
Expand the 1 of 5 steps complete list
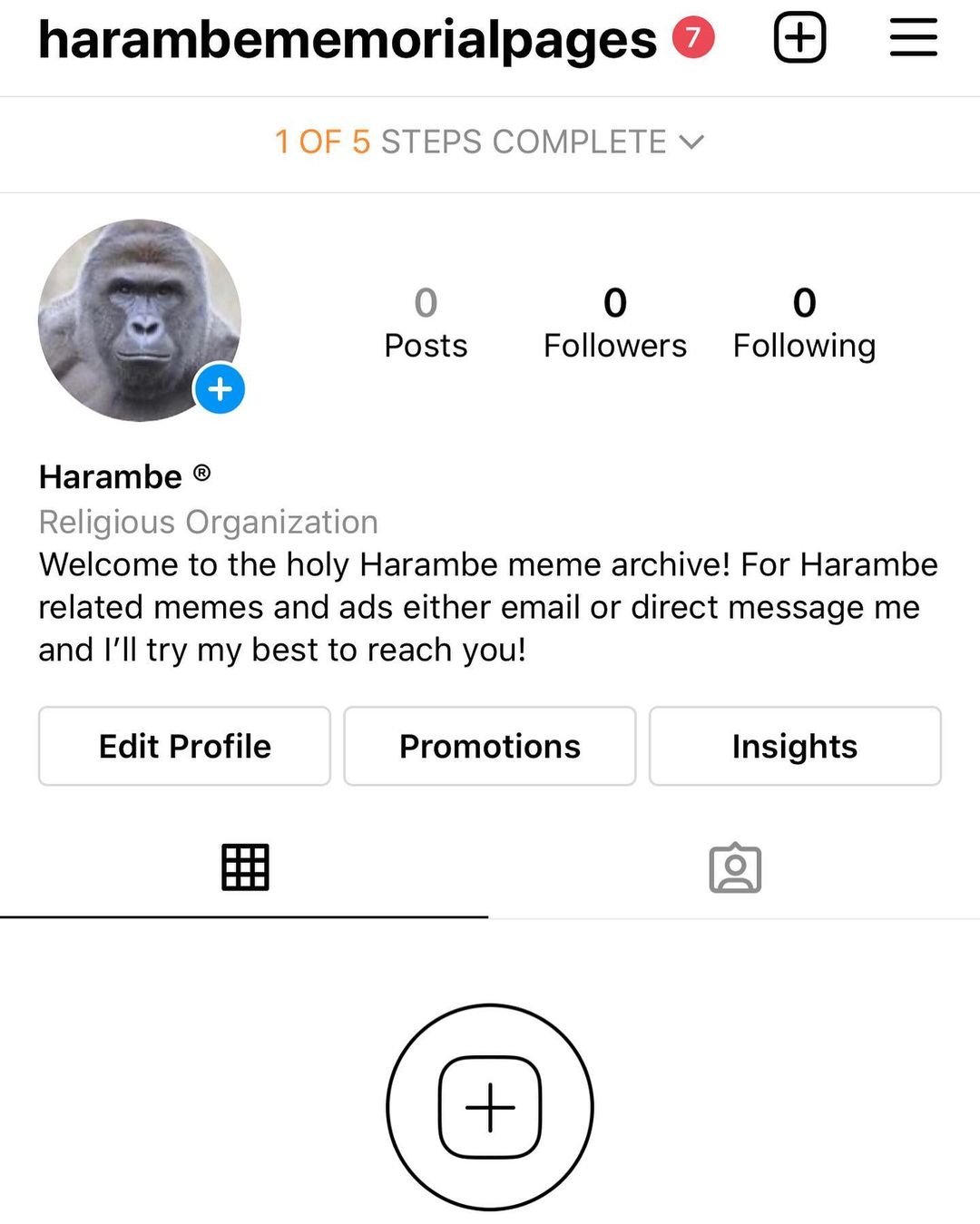click(x=490, y=142)
